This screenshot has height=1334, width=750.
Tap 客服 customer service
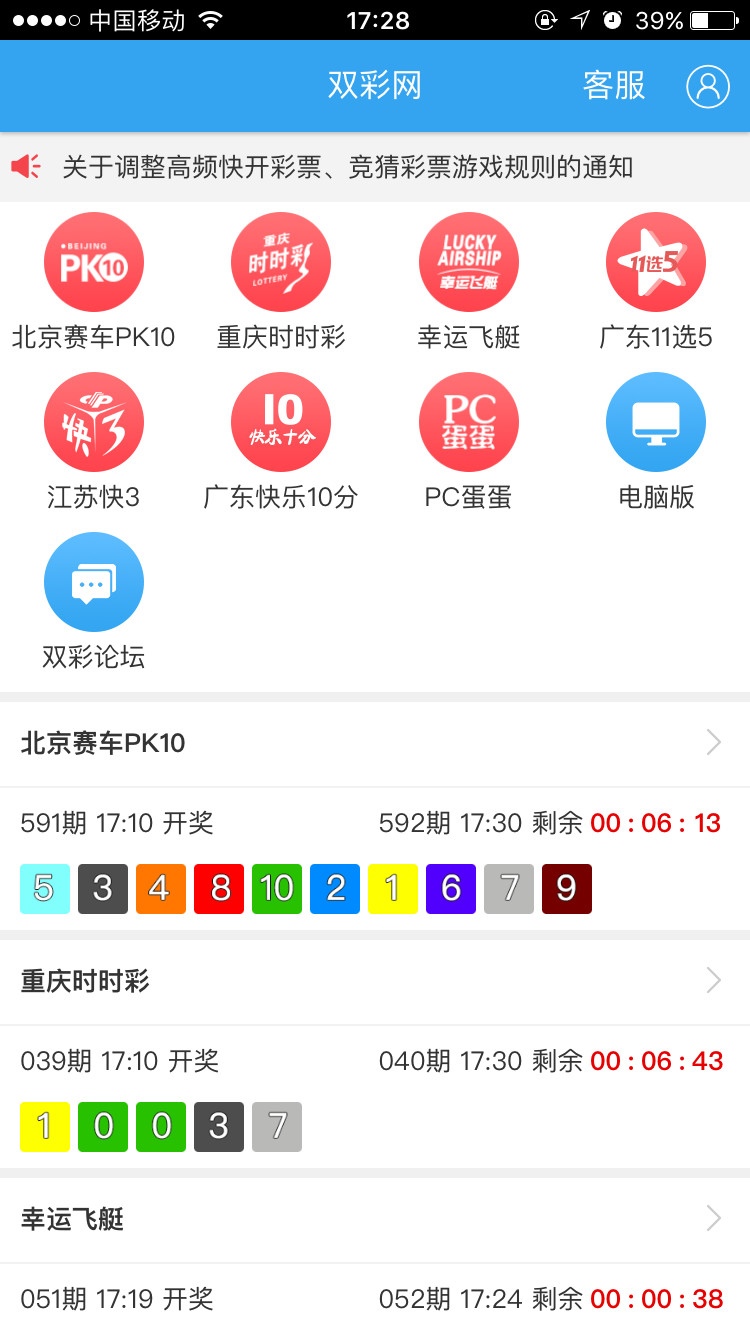(x=614, y=86)
